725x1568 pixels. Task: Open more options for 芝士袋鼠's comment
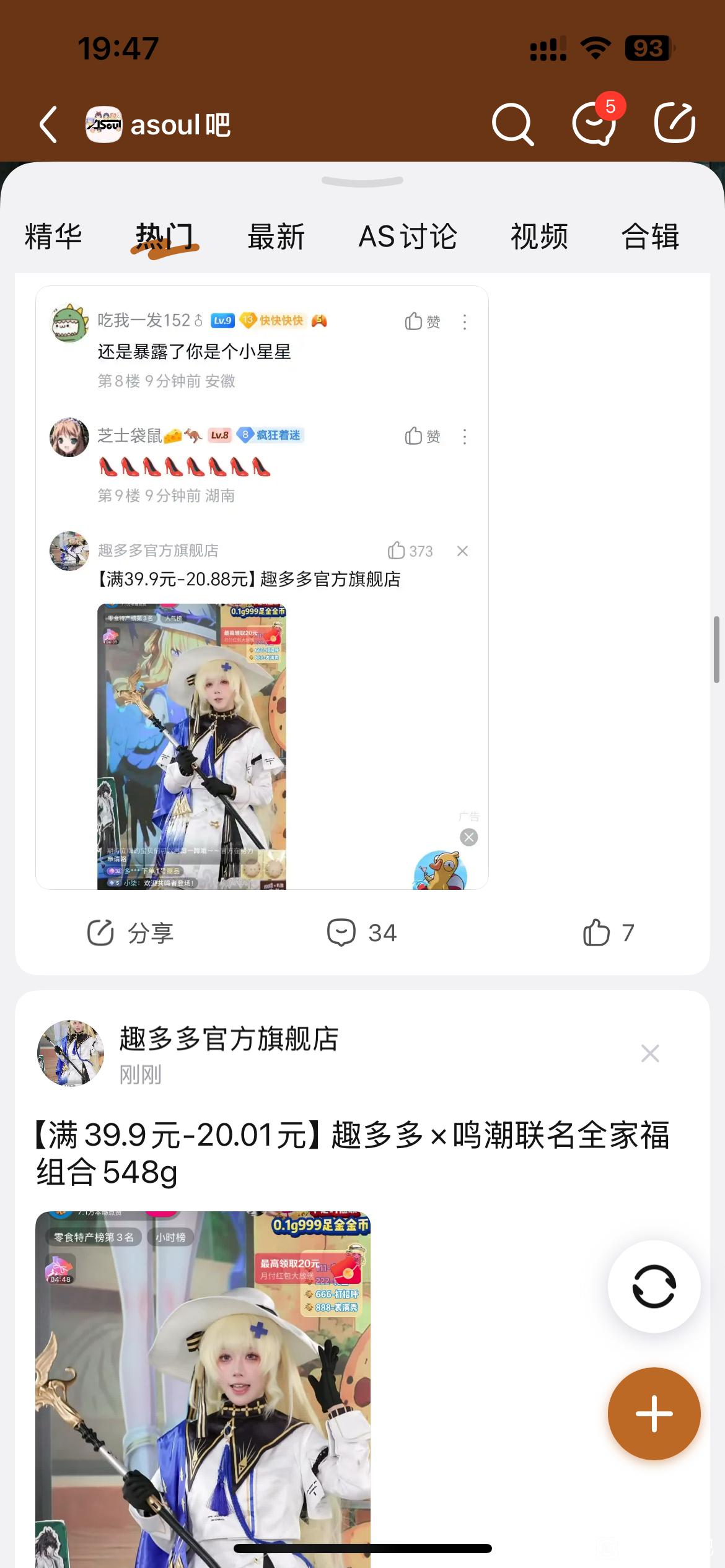[x=465, y=436]
